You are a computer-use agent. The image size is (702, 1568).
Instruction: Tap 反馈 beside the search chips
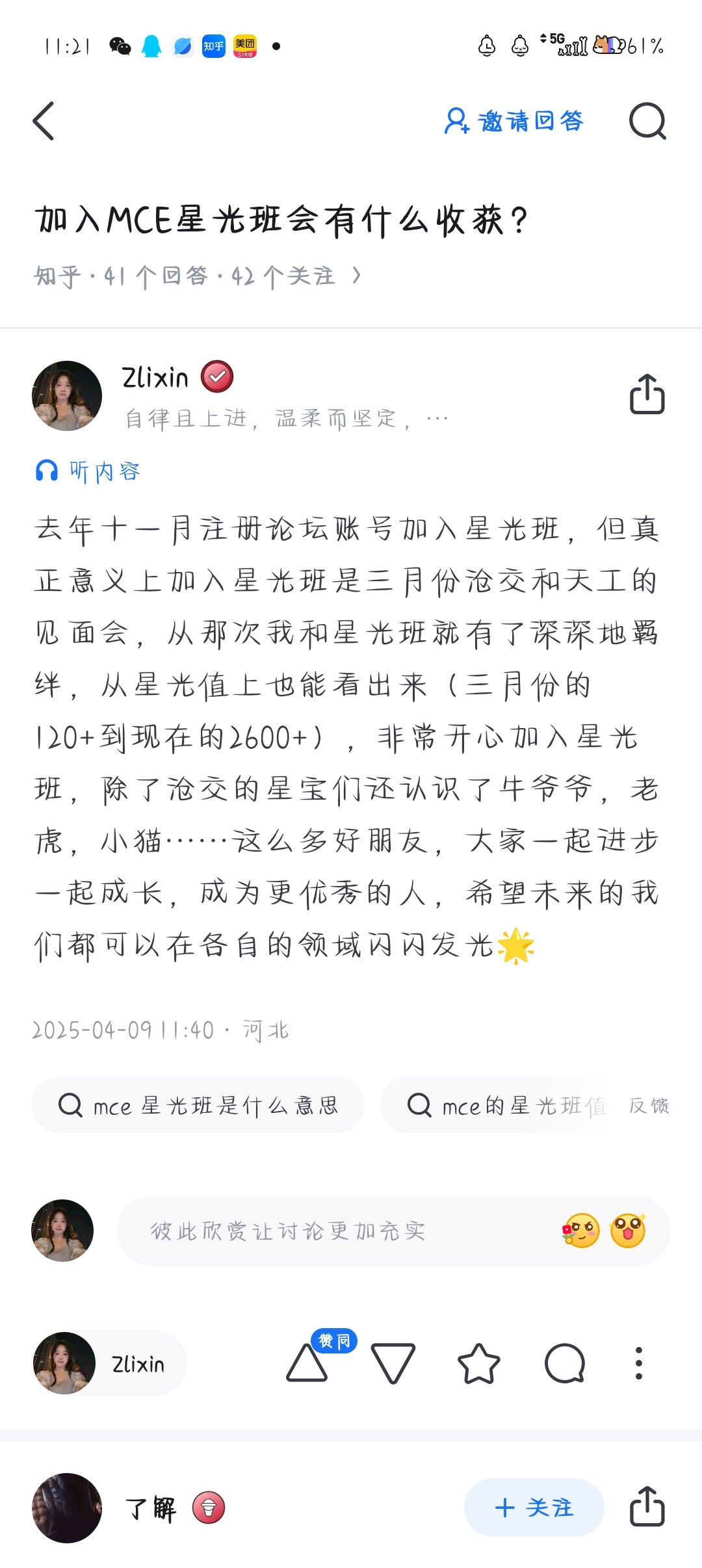point(649,1105)
